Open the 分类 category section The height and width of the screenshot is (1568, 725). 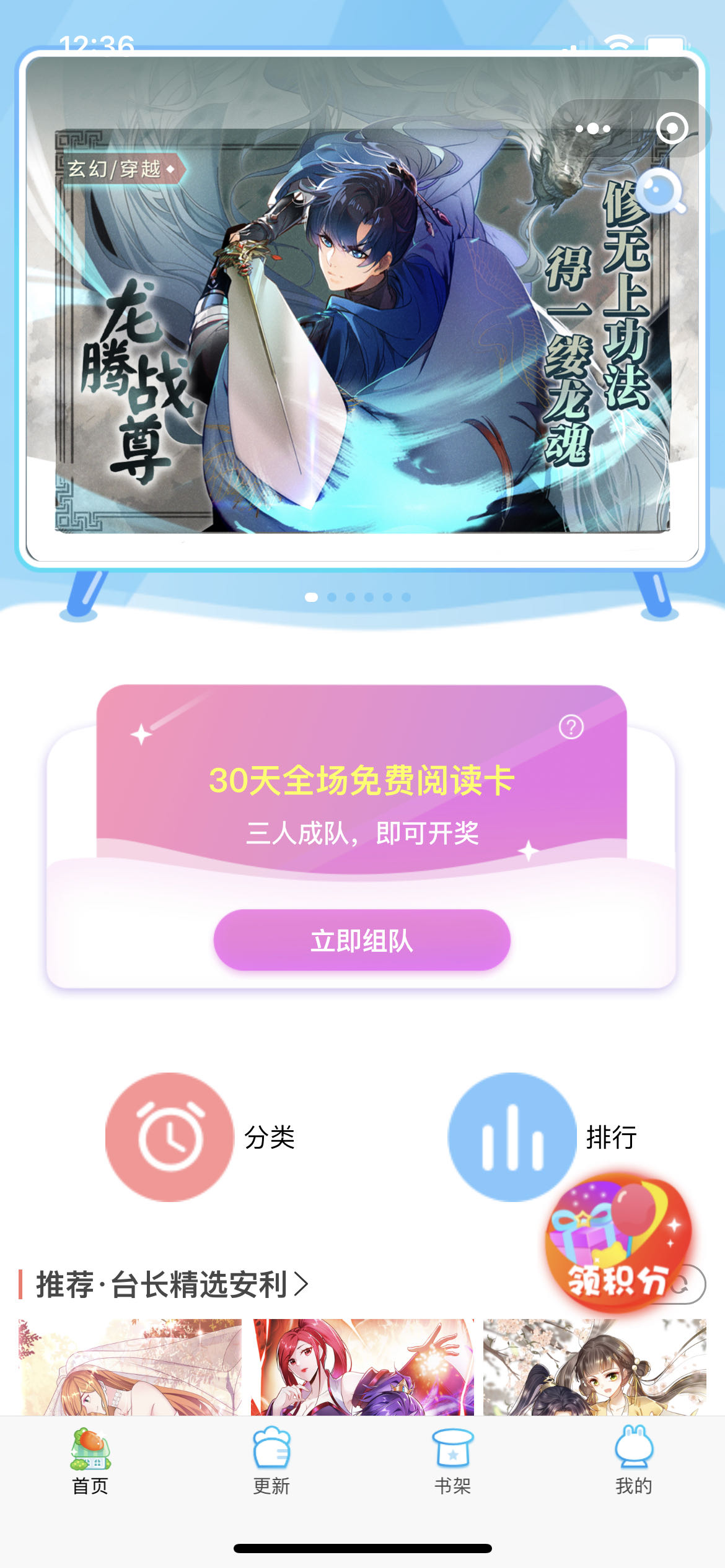pos(200,1137)
